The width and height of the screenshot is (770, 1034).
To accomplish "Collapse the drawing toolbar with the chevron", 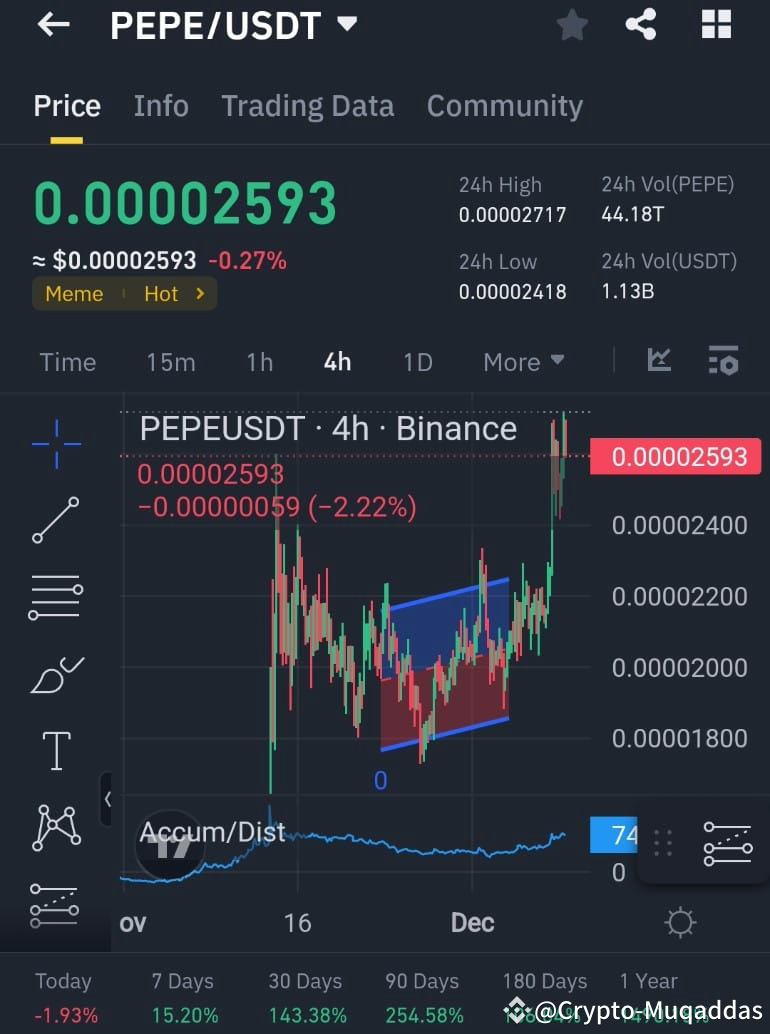I will tap(108, 800).
